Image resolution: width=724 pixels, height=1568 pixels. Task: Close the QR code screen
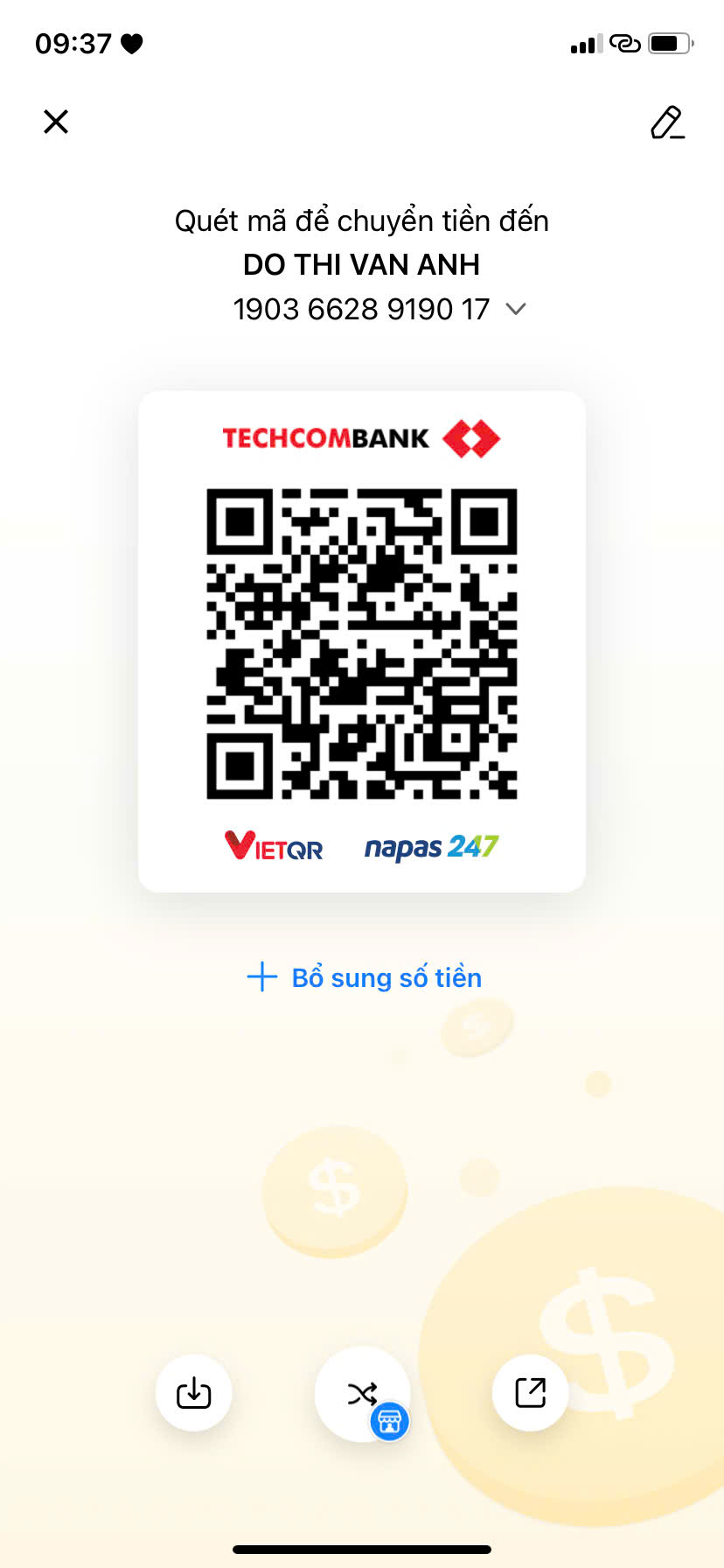pos(56,122)
